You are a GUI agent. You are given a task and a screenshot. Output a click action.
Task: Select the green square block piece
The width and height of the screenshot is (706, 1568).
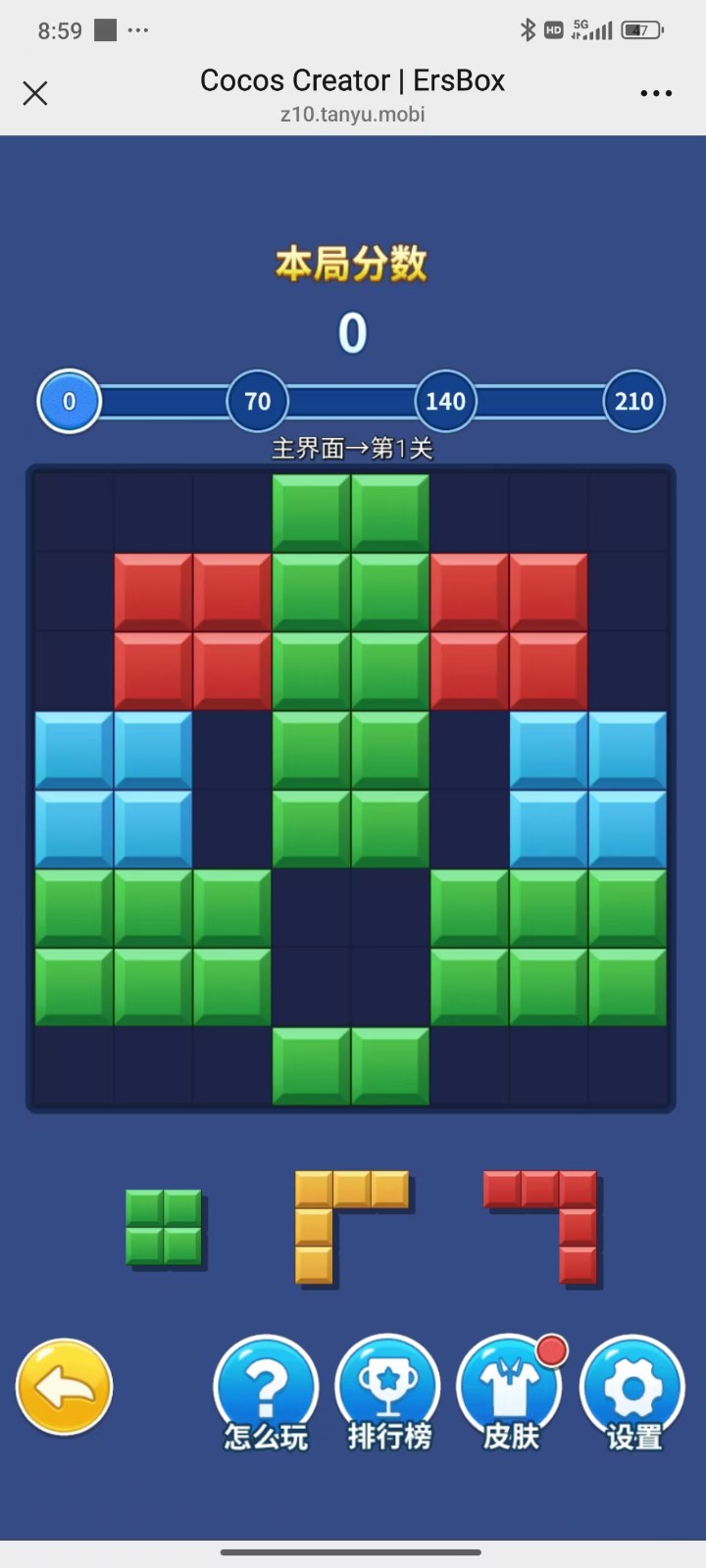(x=164, y=1227)
